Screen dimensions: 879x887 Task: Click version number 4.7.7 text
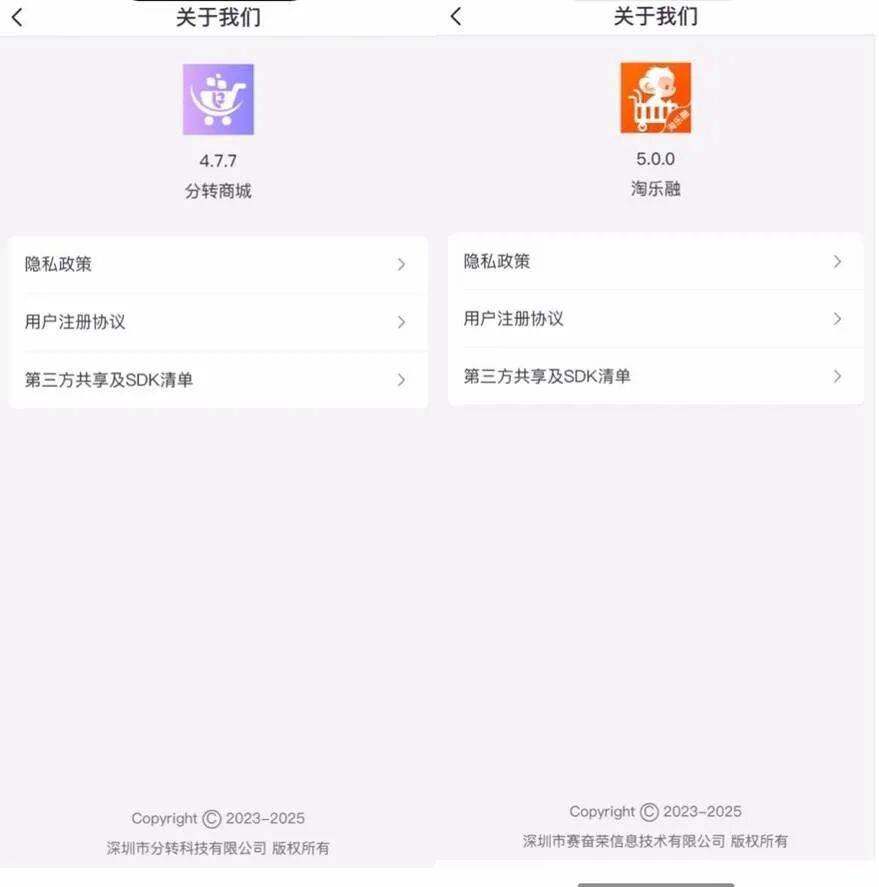[219, 158]
